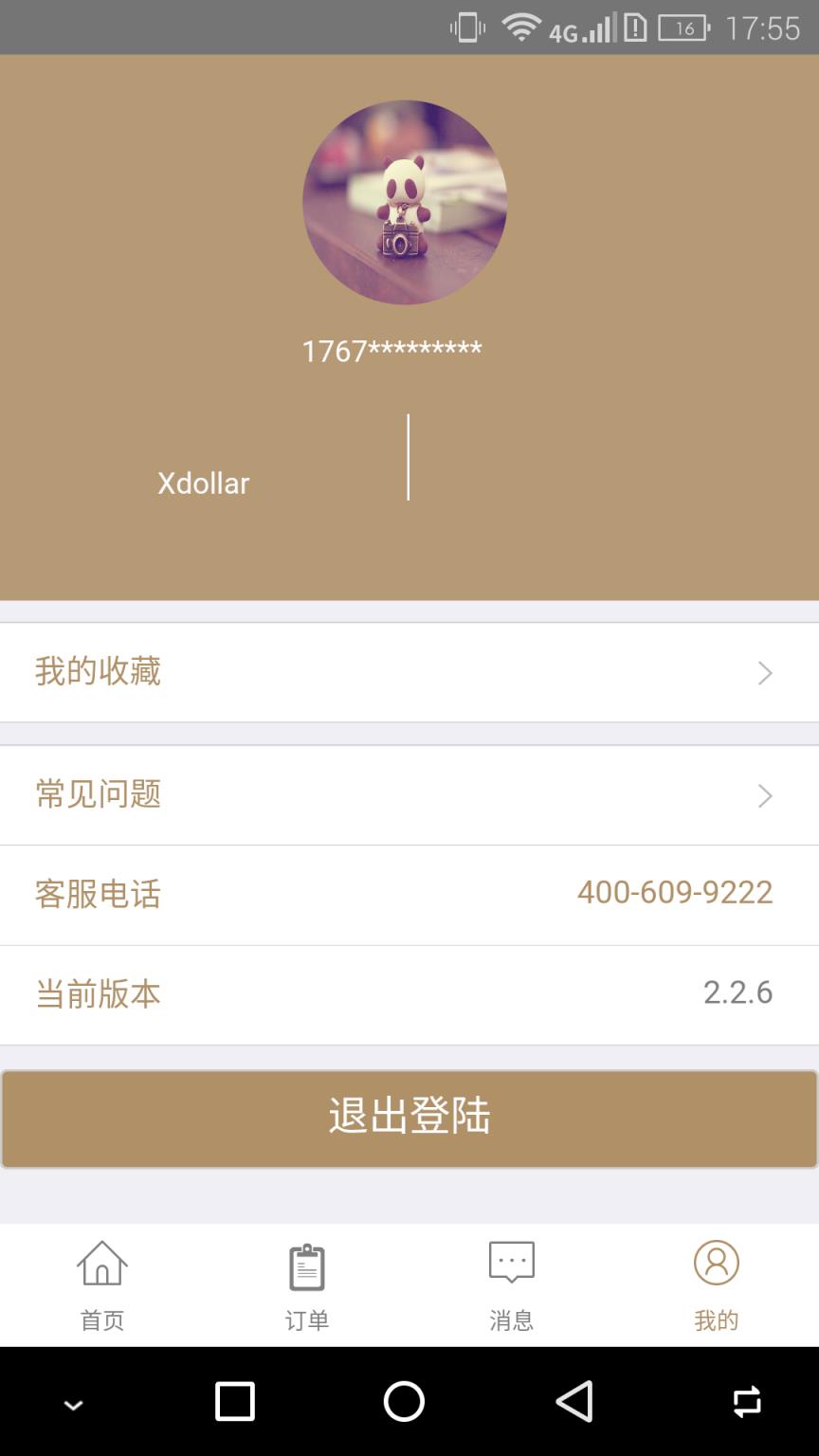
Task: Tap the circular panda avatar photo
Action: click(405, 201)
